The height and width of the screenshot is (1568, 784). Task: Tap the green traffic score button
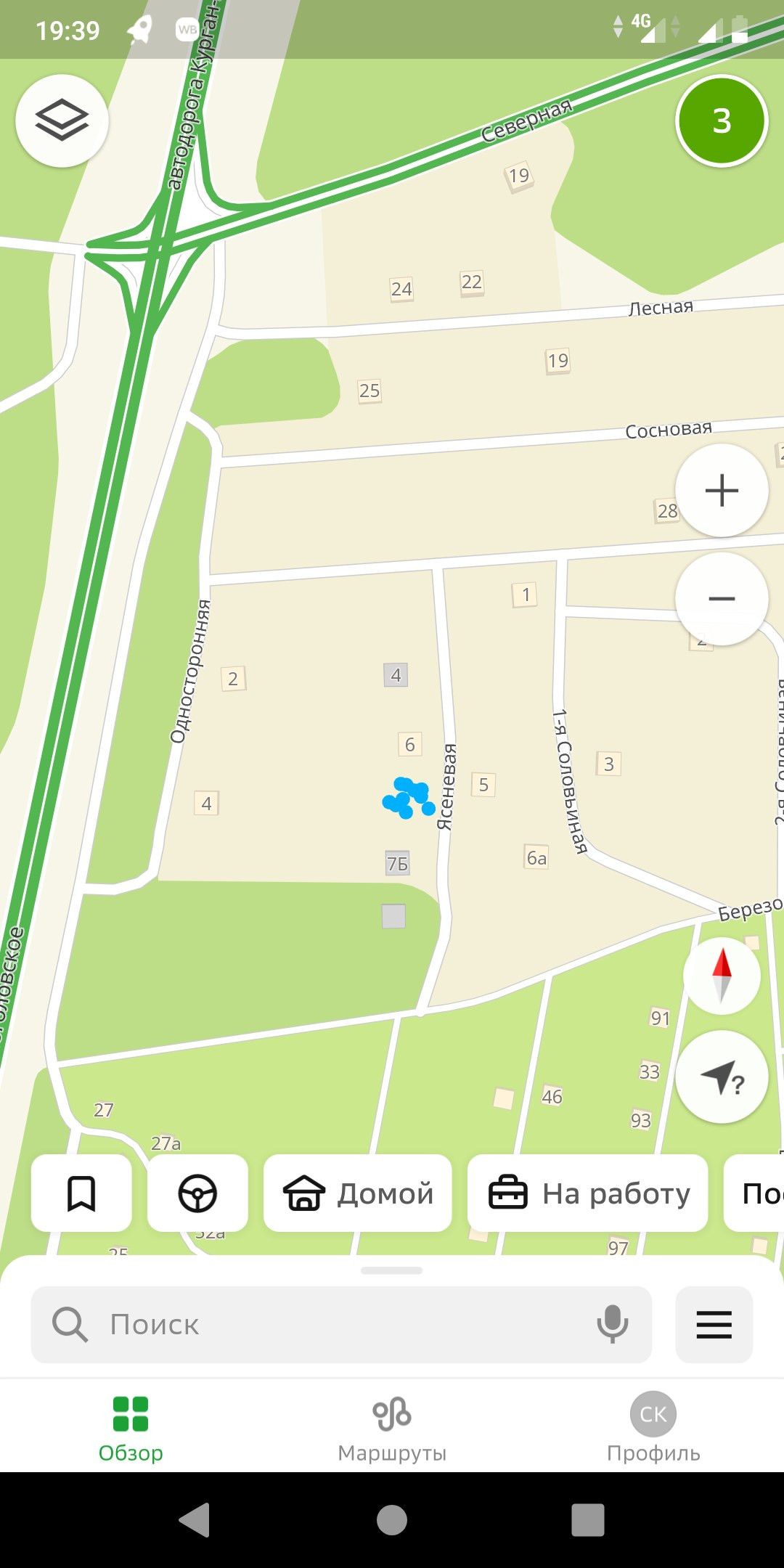(x=721, y=121)
